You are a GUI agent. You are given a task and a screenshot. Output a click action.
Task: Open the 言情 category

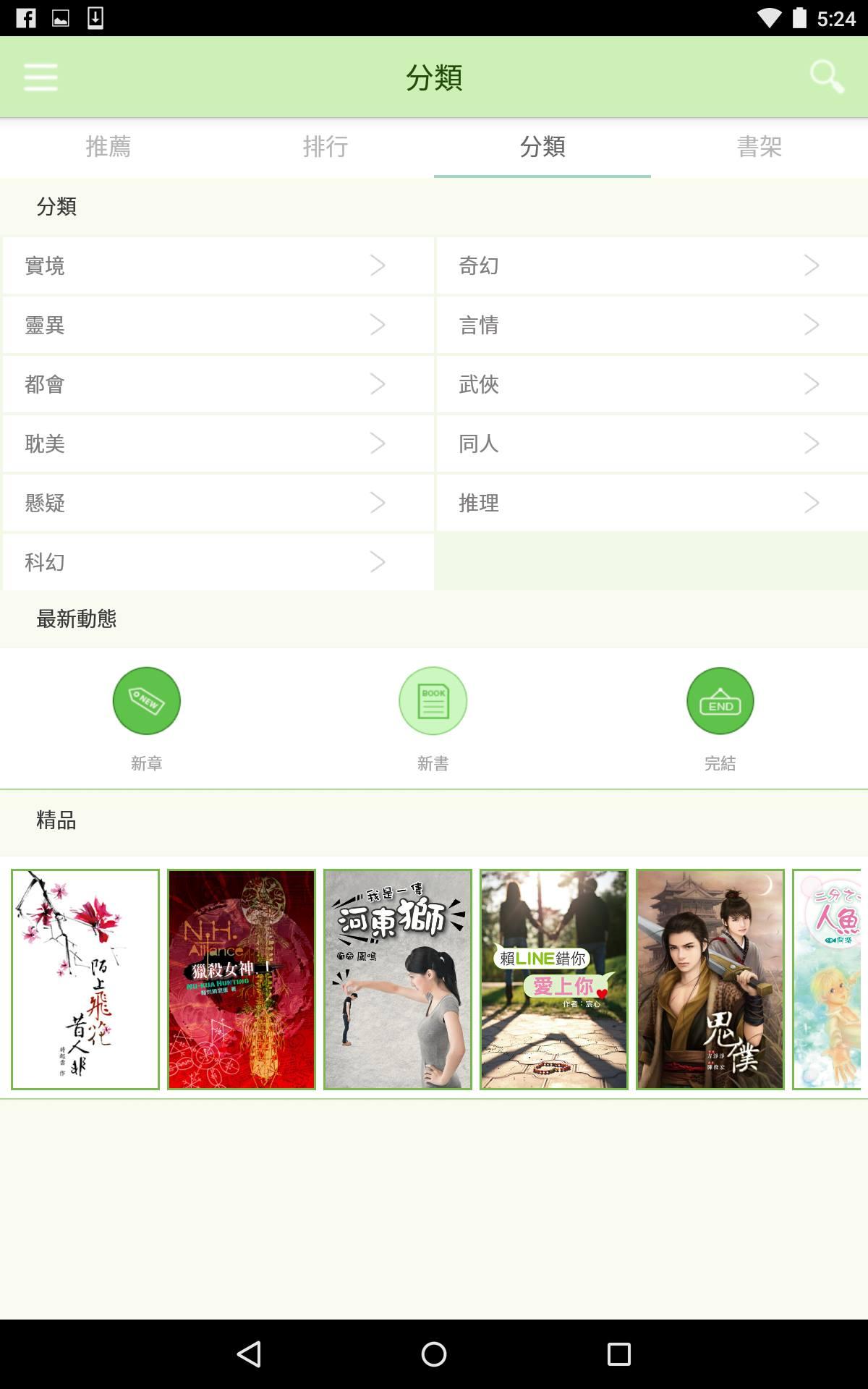click(651, 325)
